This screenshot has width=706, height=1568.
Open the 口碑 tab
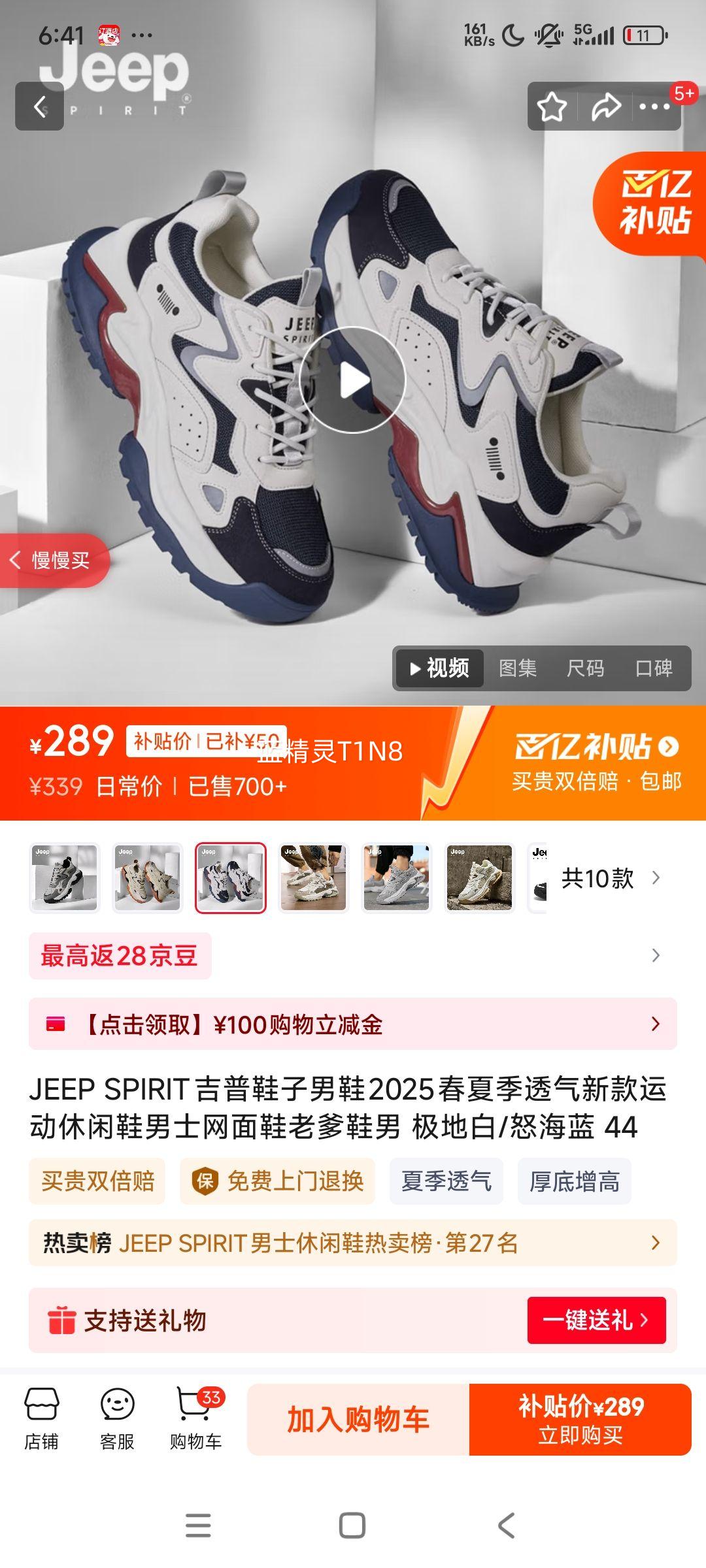click(x=656, y=668)
